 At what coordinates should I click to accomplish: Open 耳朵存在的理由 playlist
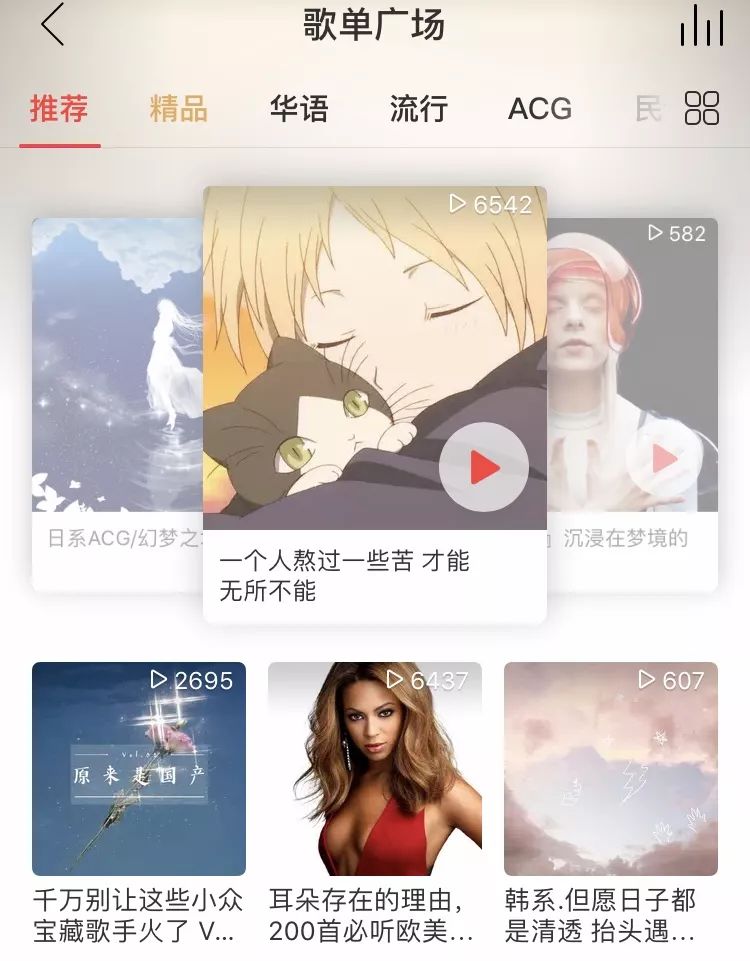[375, 770]
